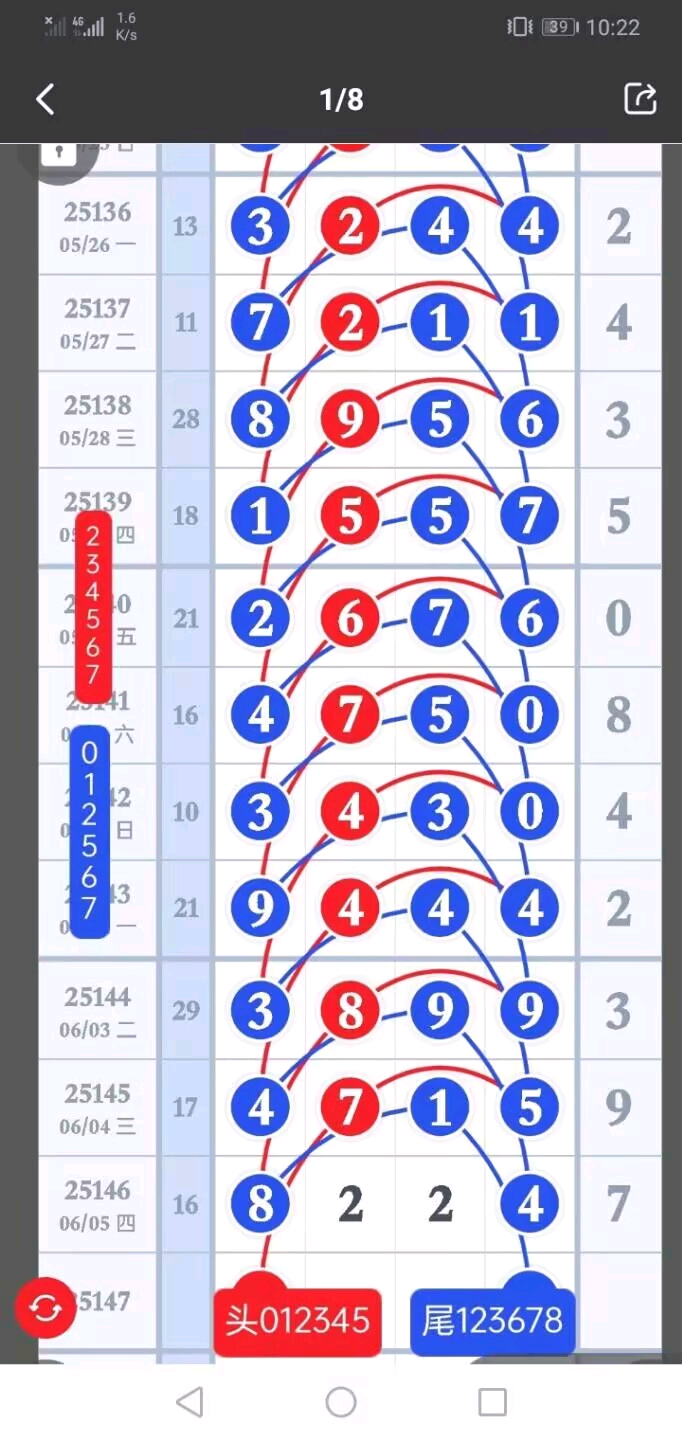Tap the system home button
Viewport: 682px width, 1440px height.
click(x=341, y=1402)
